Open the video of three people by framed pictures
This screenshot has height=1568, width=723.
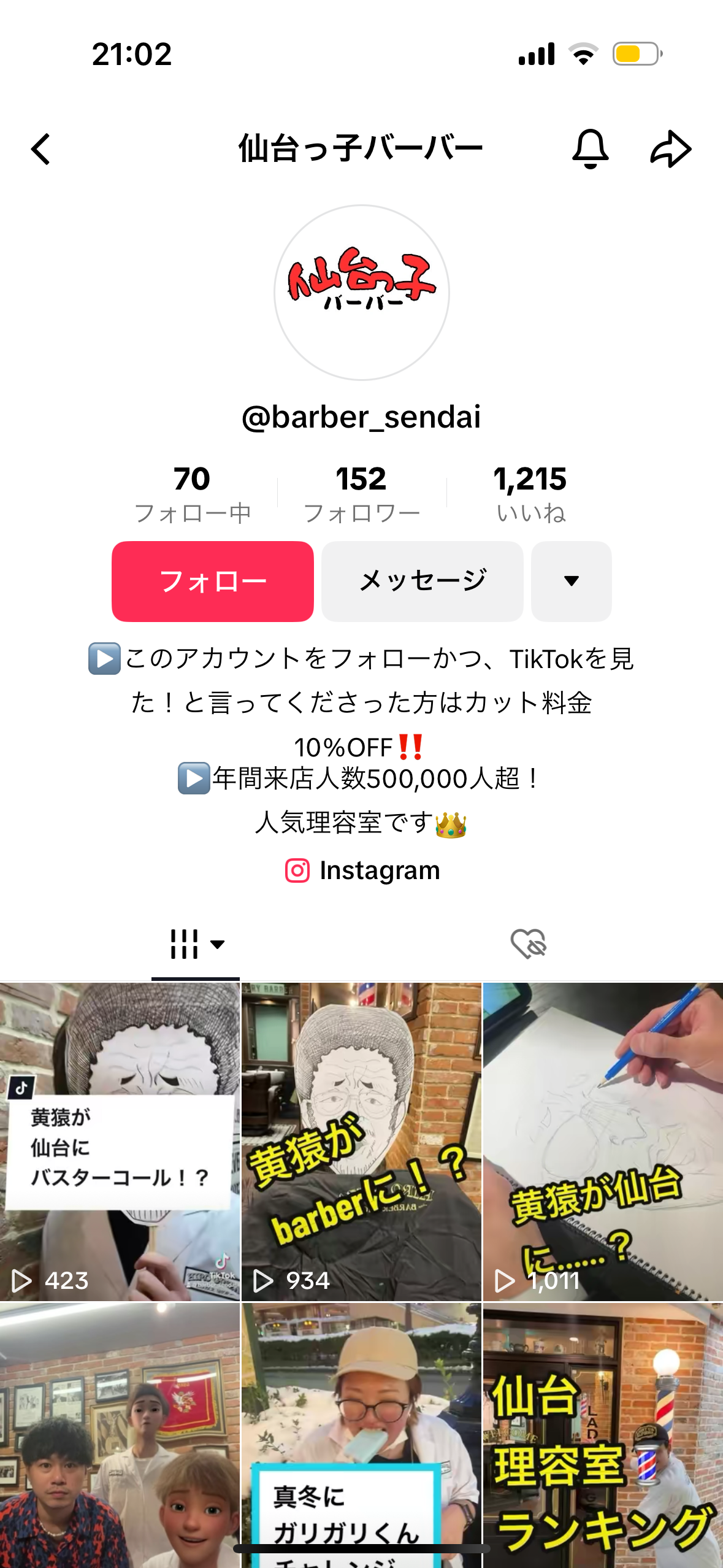pos(120,1435)
